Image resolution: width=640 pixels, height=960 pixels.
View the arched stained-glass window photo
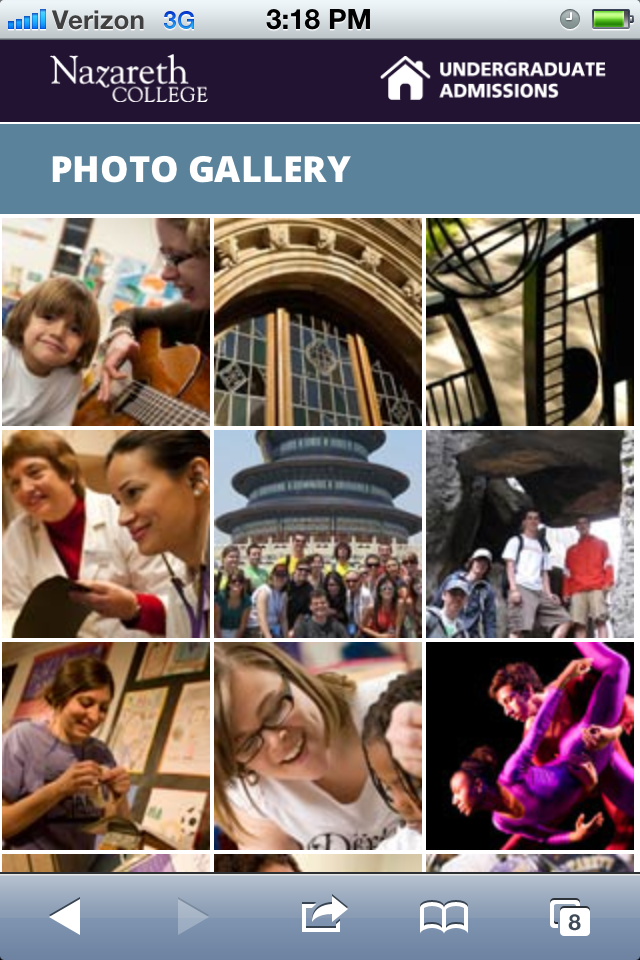318,322
